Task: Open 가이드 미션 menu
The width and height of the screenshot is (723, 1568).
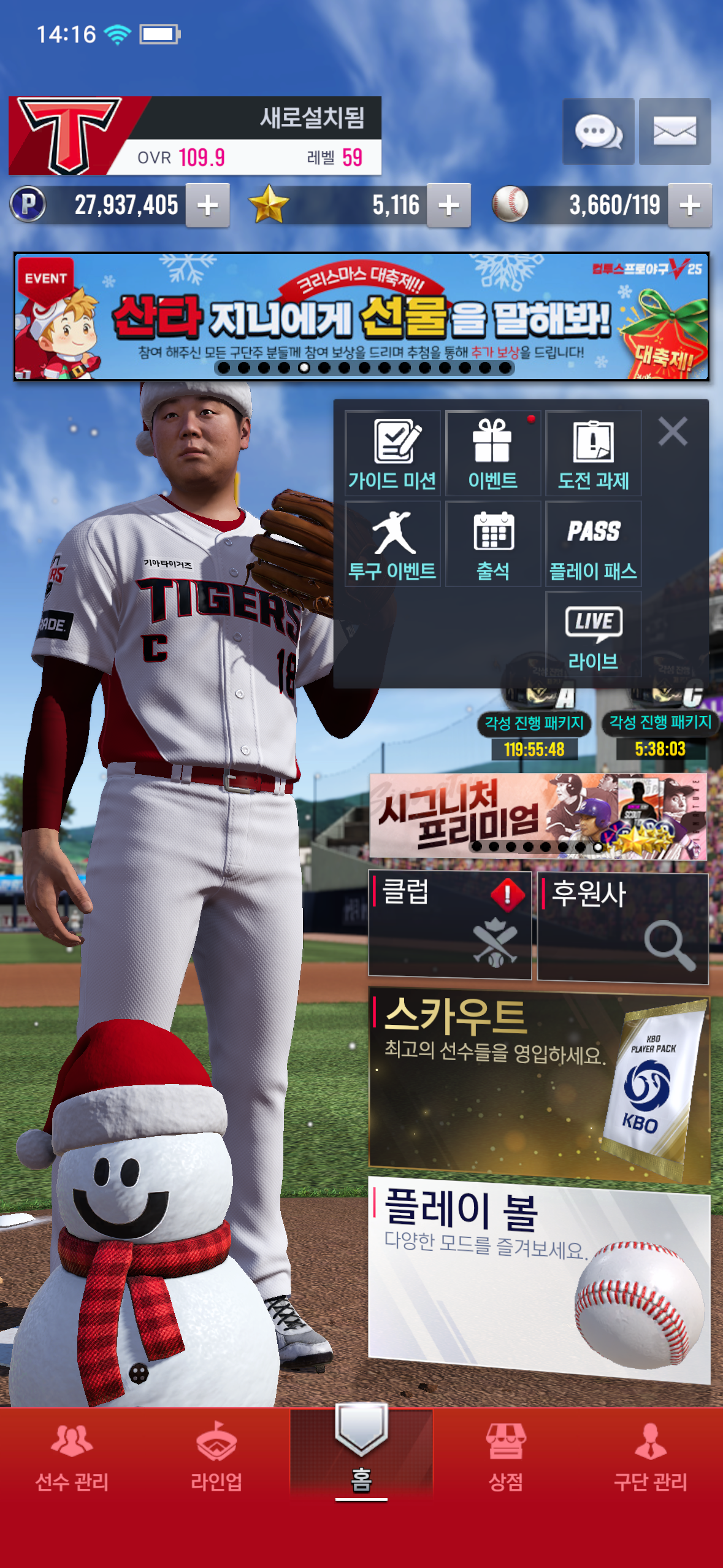Action: [392, 454]
